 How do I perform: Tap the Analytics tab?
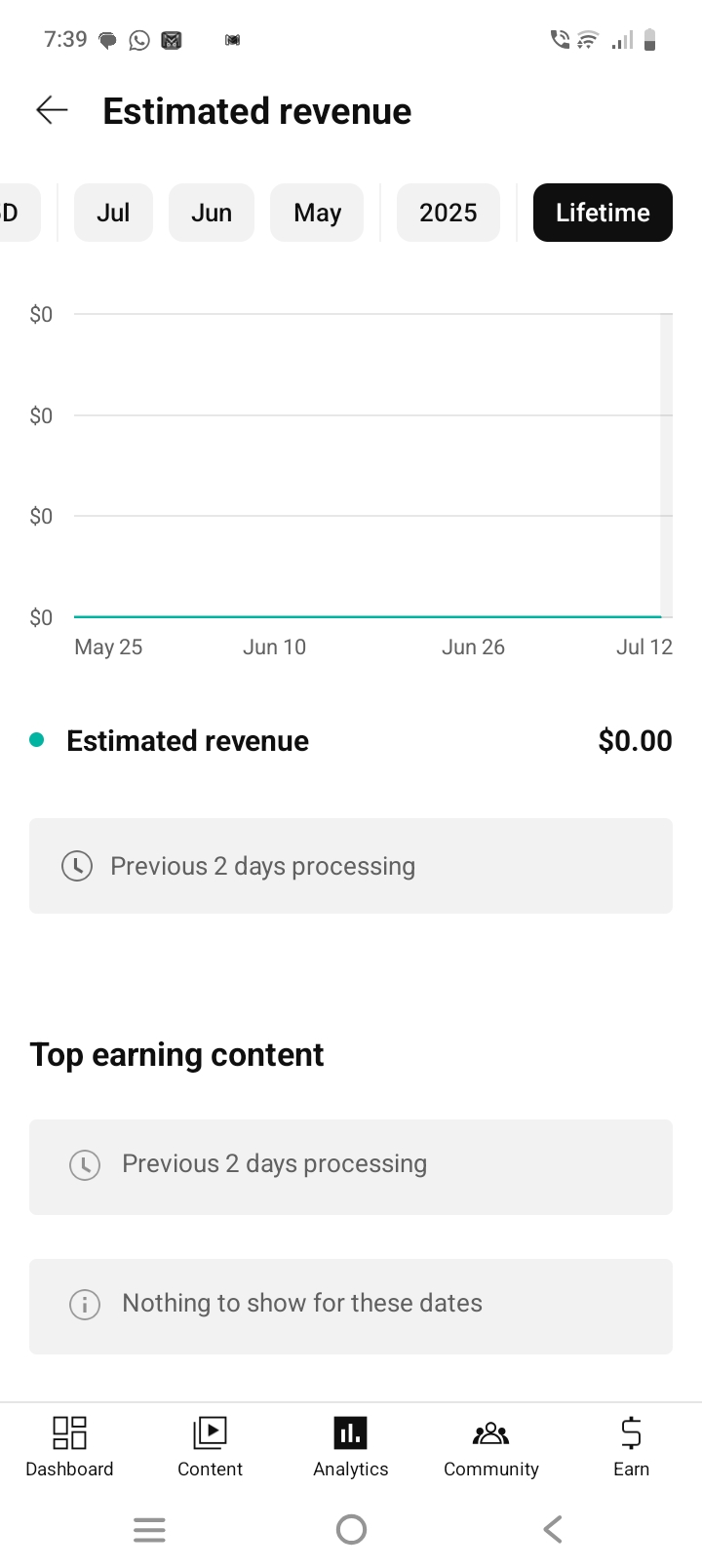(350, 1447)
